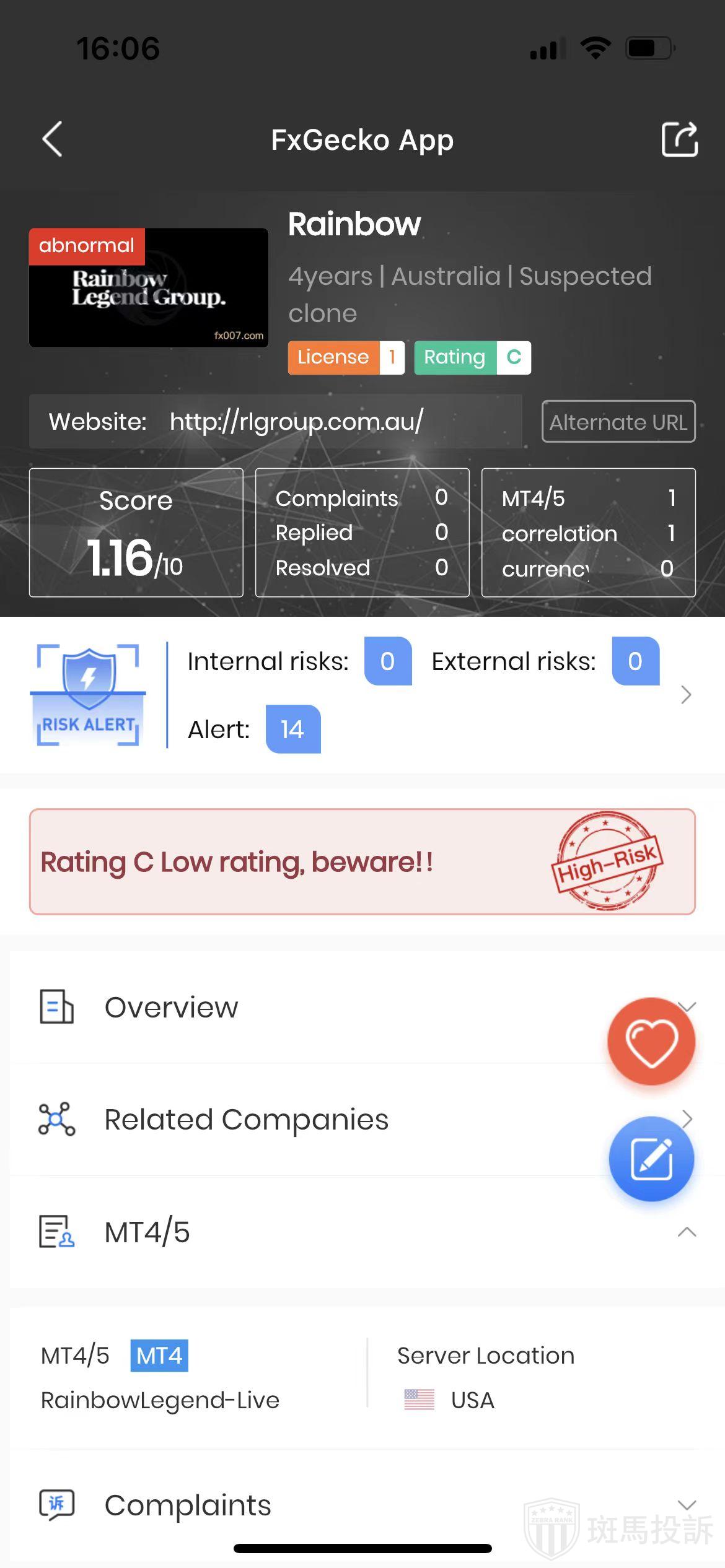Collapse the MT4/5 section
725x1568 pixels.
coord(686,1232)
